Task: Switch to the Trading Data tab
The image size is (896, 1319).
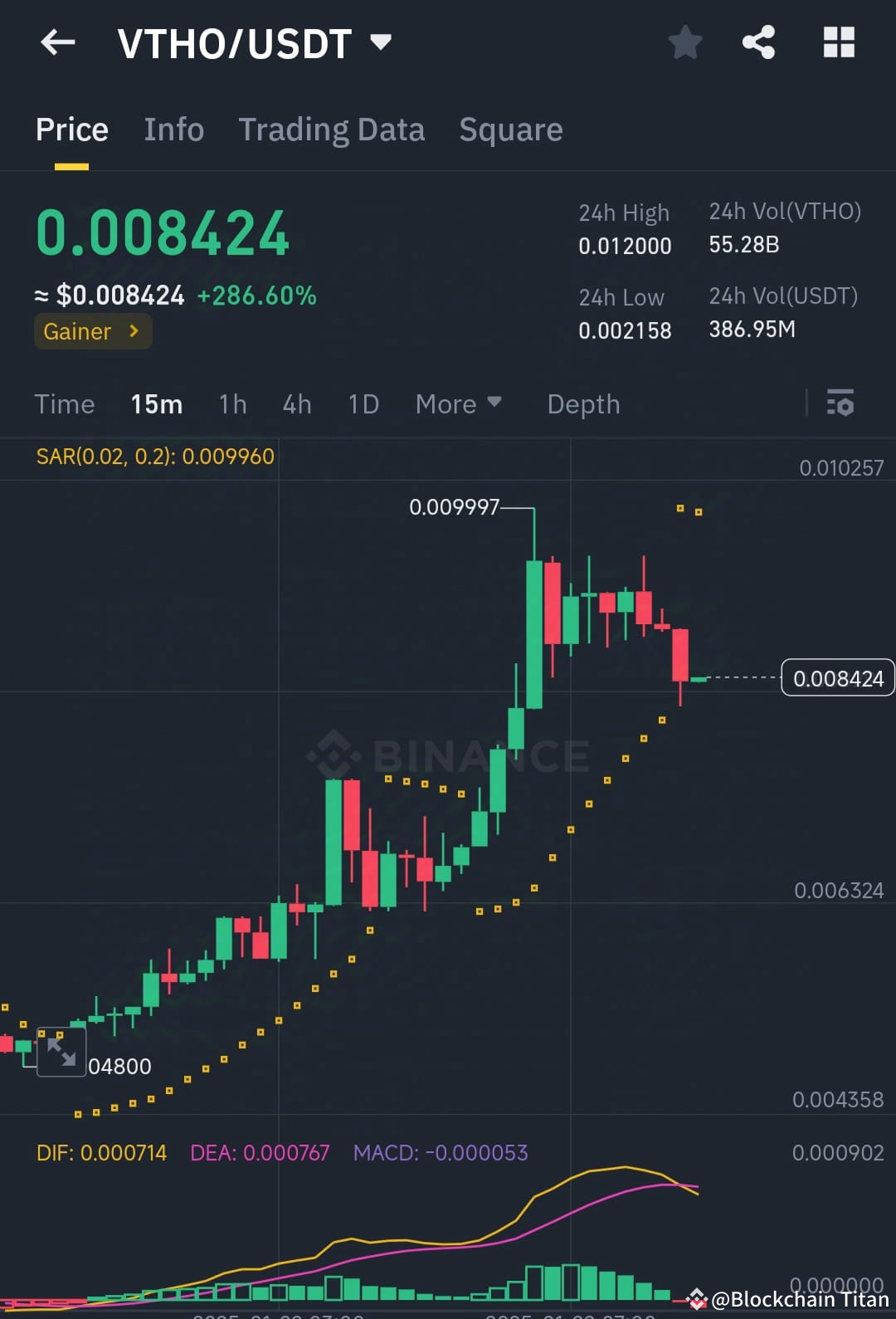Action: (x=332, y=129)
